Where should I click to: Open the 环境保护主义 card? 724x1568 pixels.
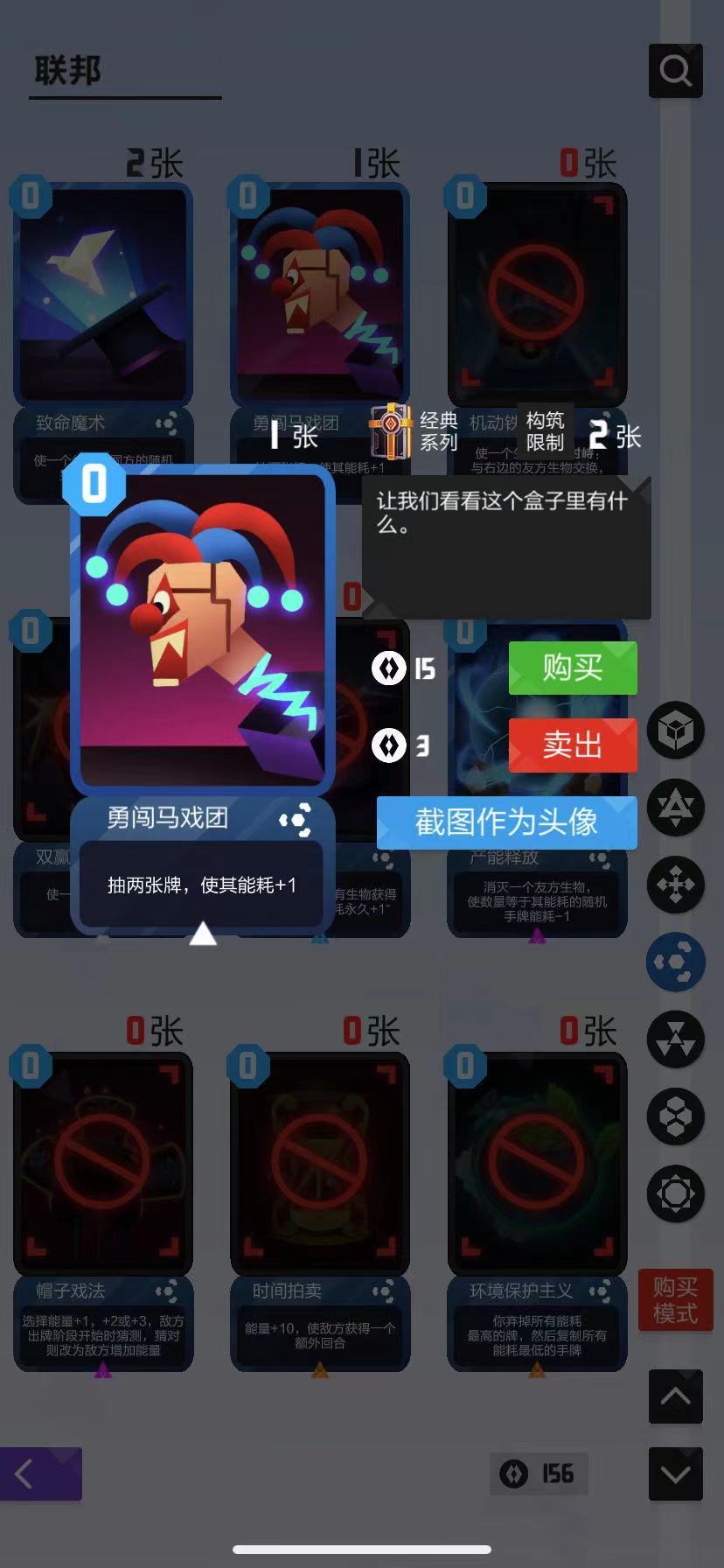coord(537,1164)
